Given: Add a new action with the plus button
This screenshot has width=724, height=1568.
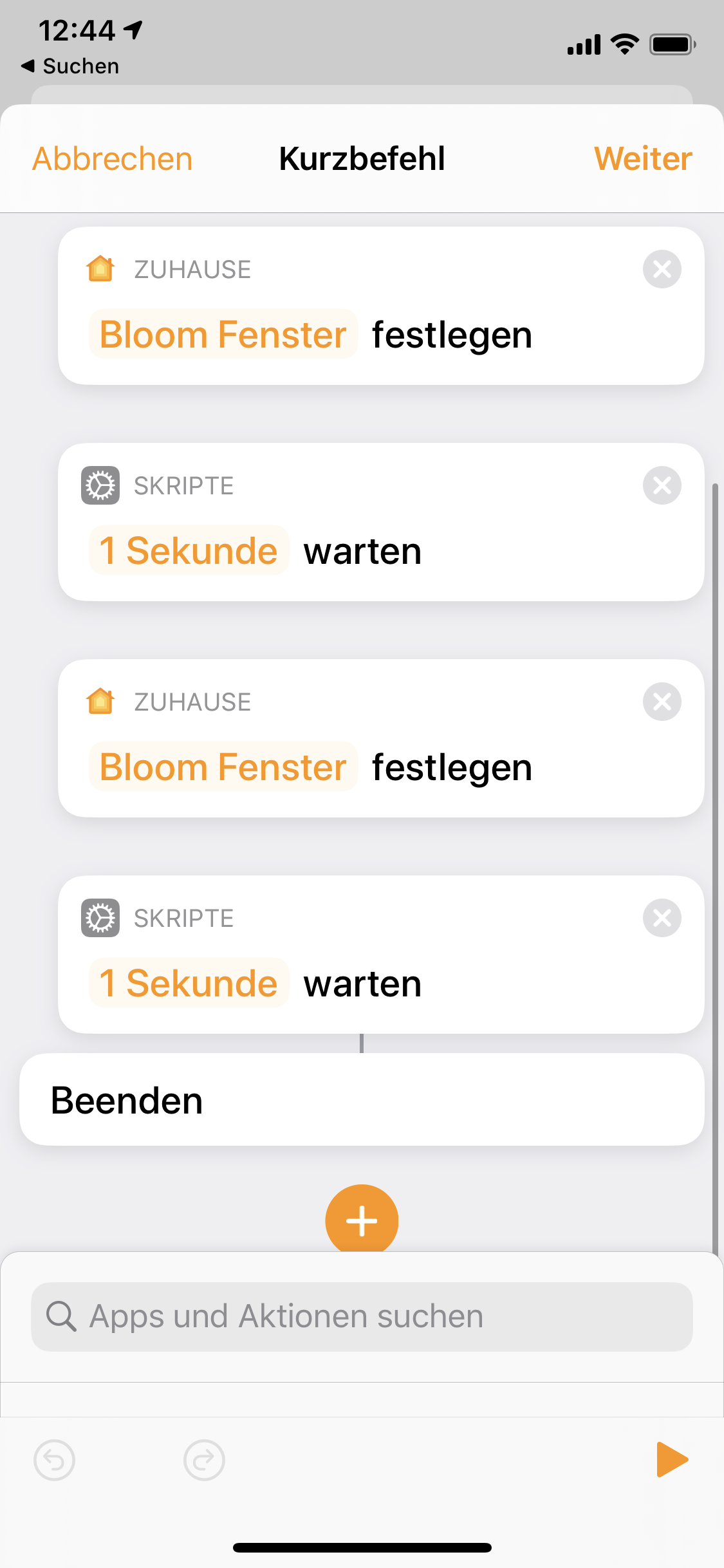Looking at the screenshot, I should pyautogui.click(x=362, y=1220).
